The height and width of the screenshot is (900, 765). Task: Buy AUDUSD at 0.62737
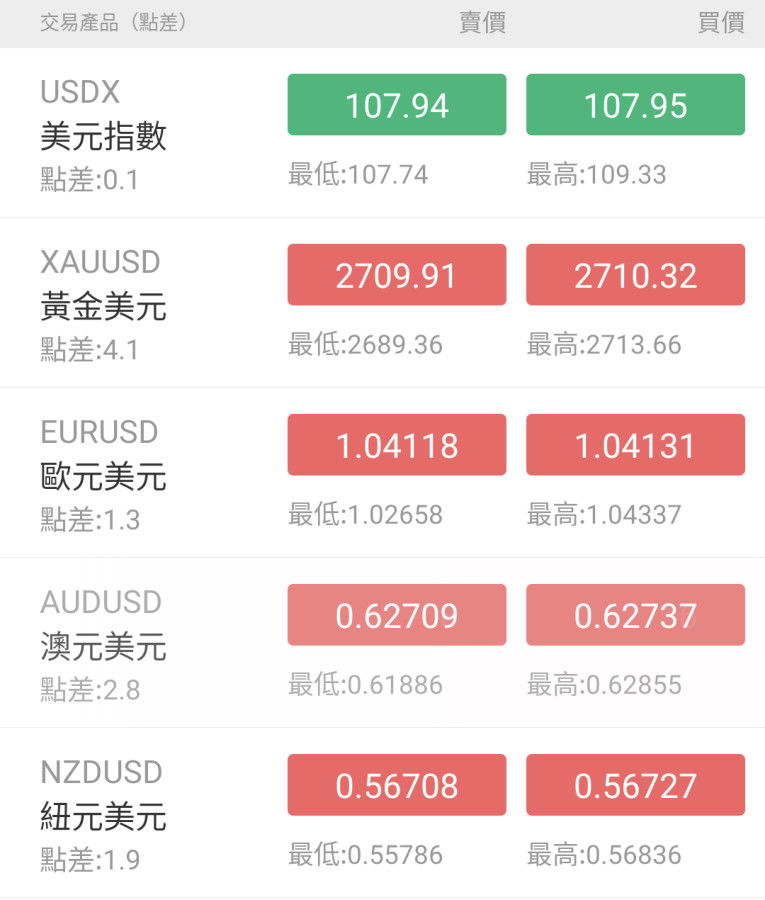(635, 615)
